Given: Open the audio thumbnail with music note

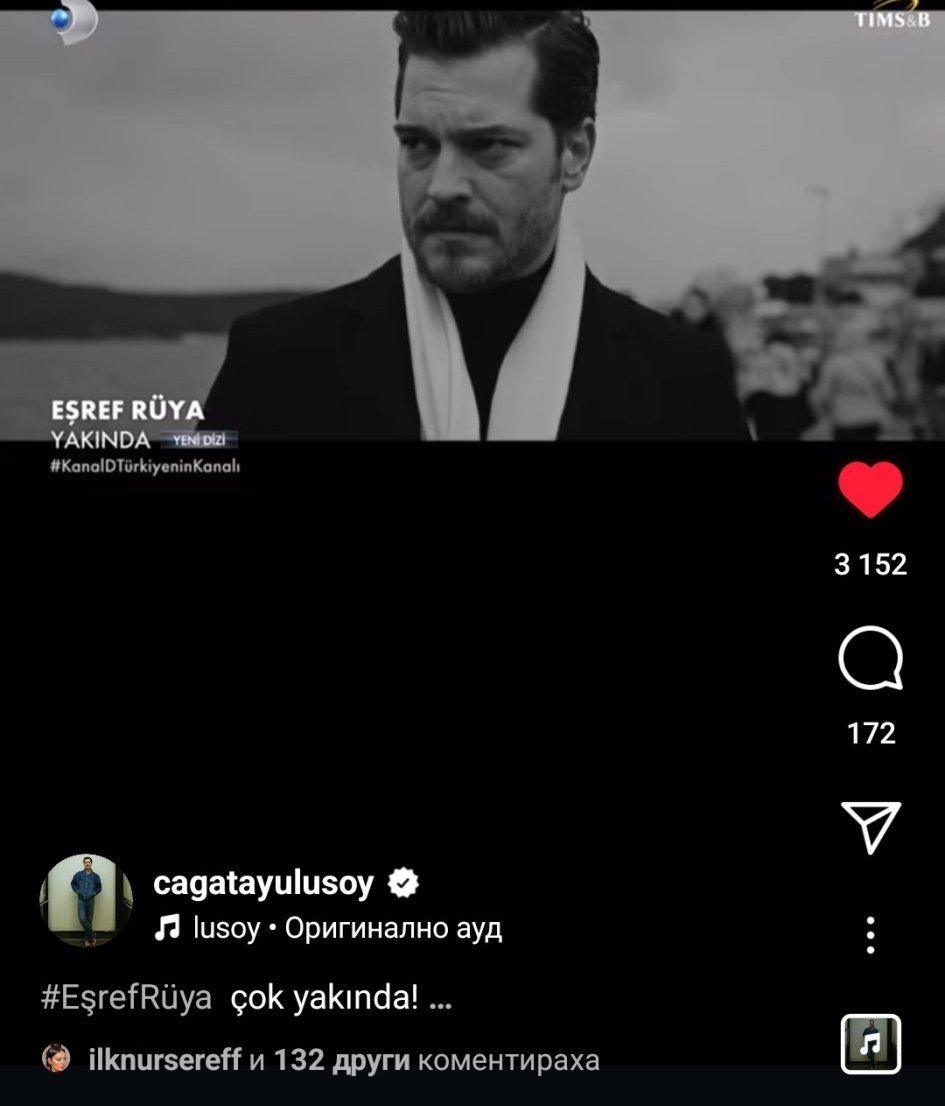Looking at the screenshot, I should coord(871,1044).
